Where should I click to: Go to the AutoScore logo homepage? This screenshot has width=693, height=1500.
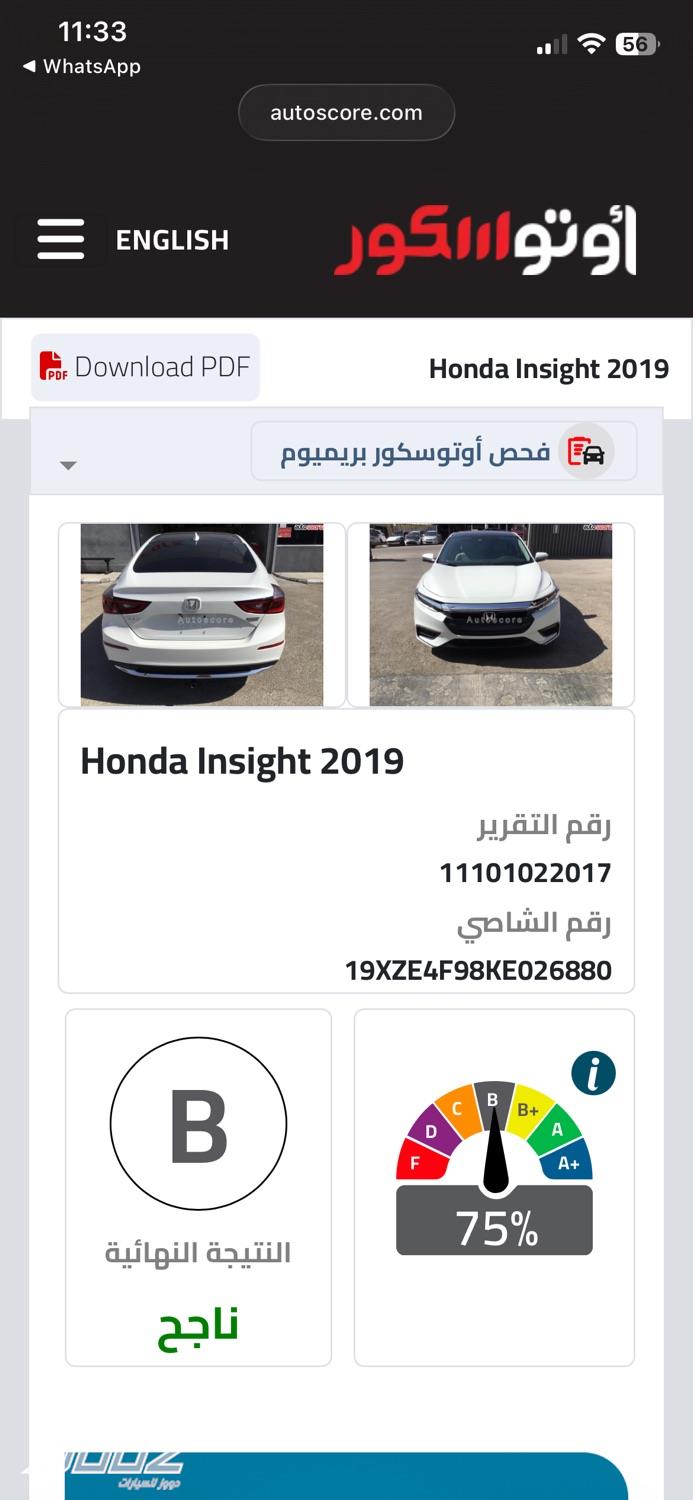485,241
